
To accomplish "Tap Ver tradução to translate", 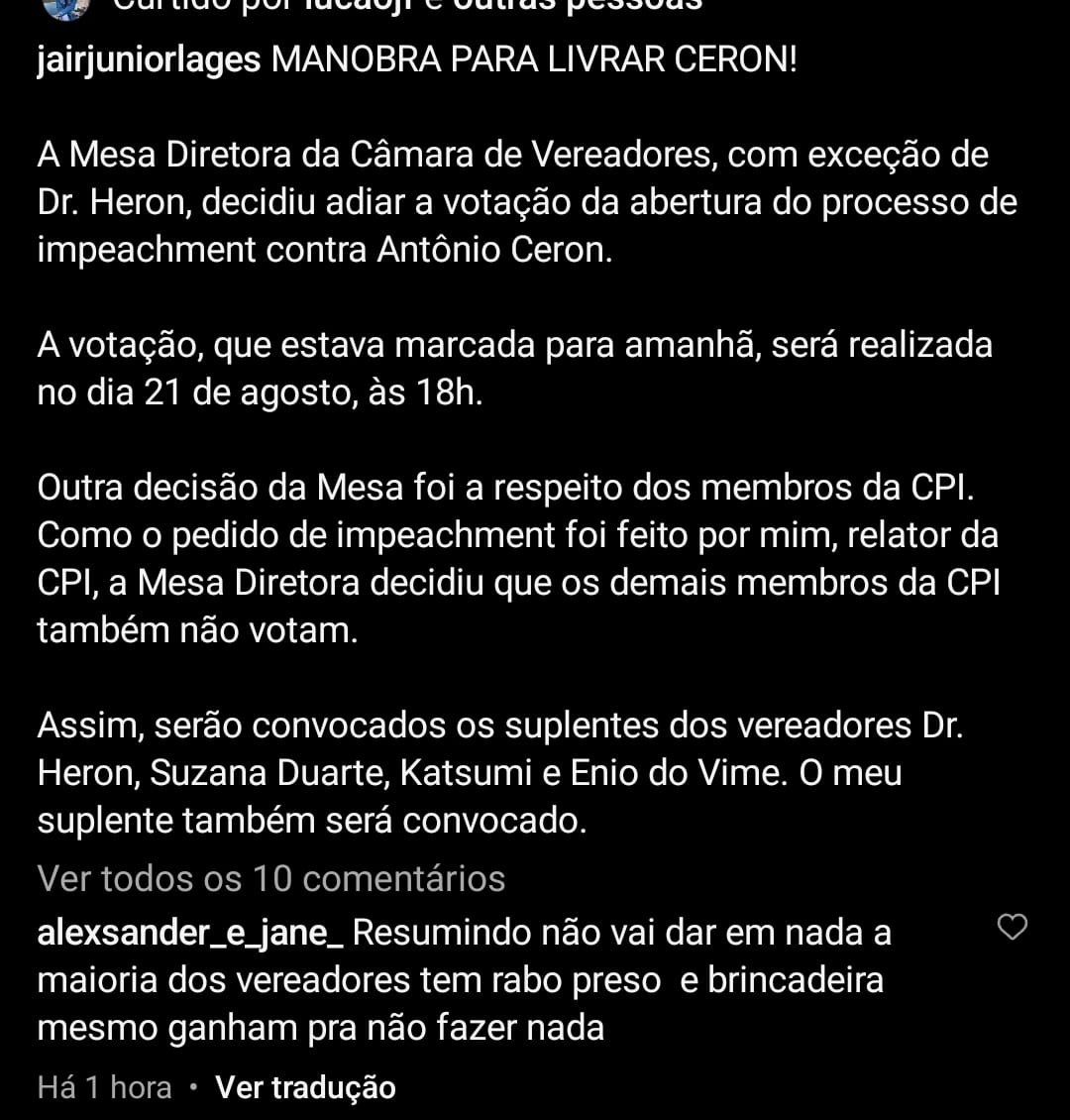I will pyautogui.click(x=305, y=1087).
